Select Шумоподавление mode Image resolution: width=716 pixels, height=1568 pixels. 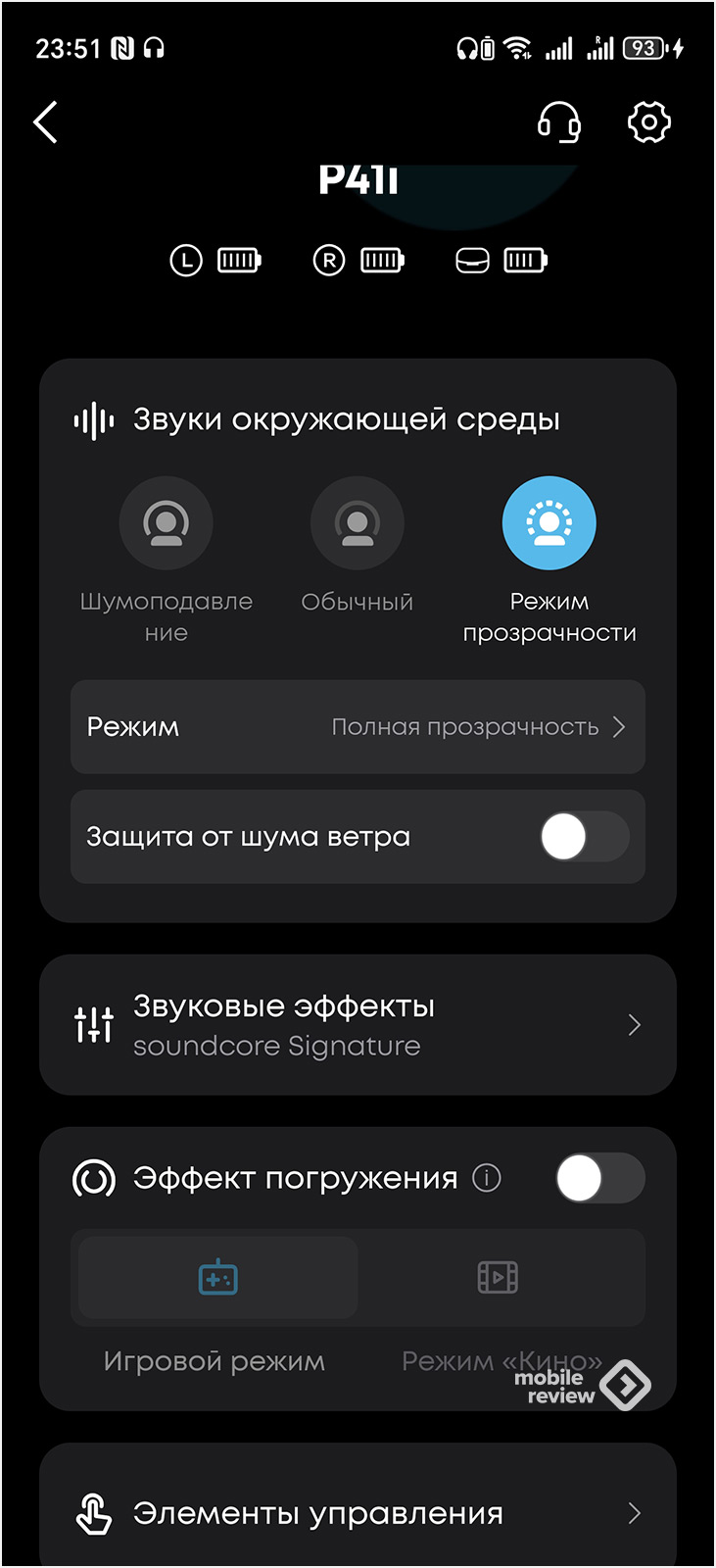pyautogui.click(x=166, y=523)
